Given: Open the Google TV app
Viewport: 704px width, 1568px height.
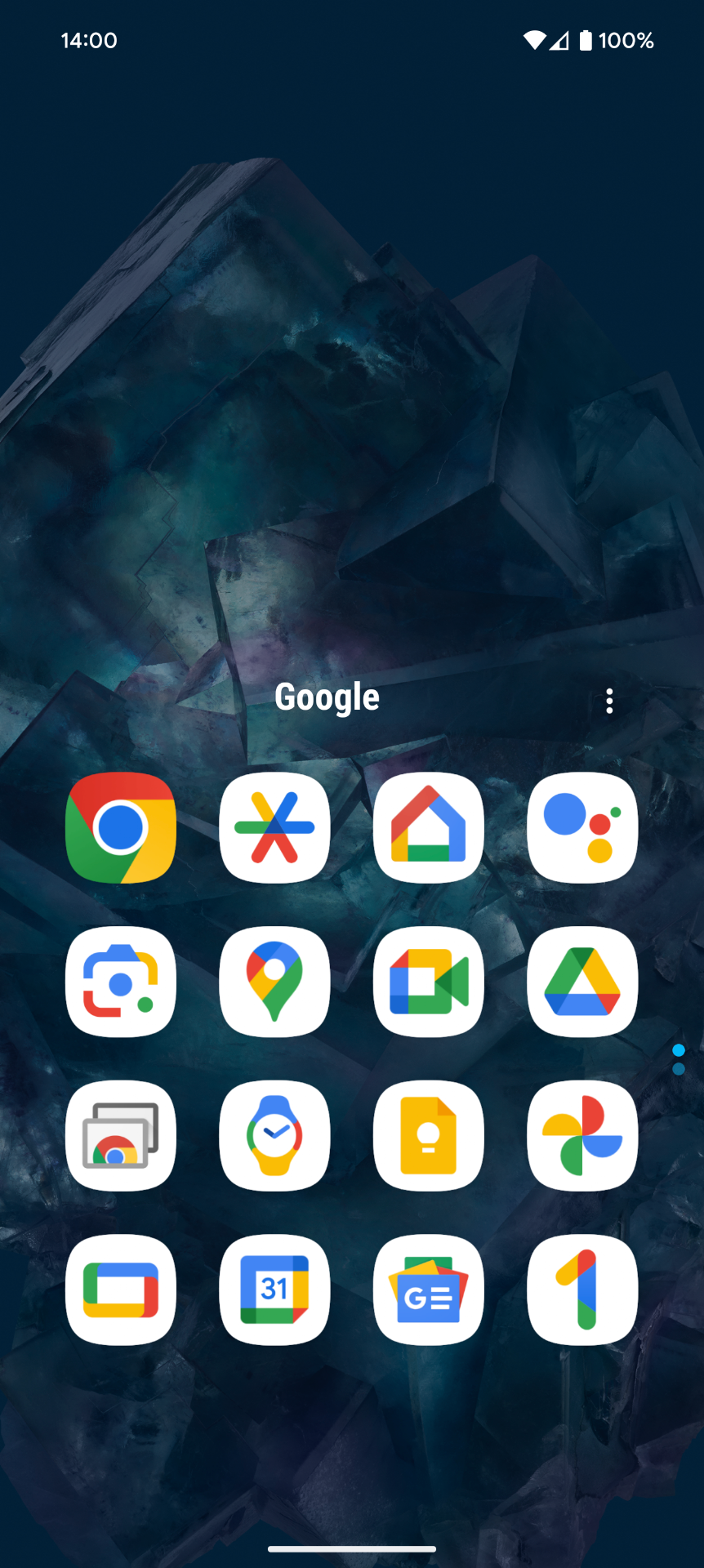Looking at the screenshot, I should [120, 1290].
